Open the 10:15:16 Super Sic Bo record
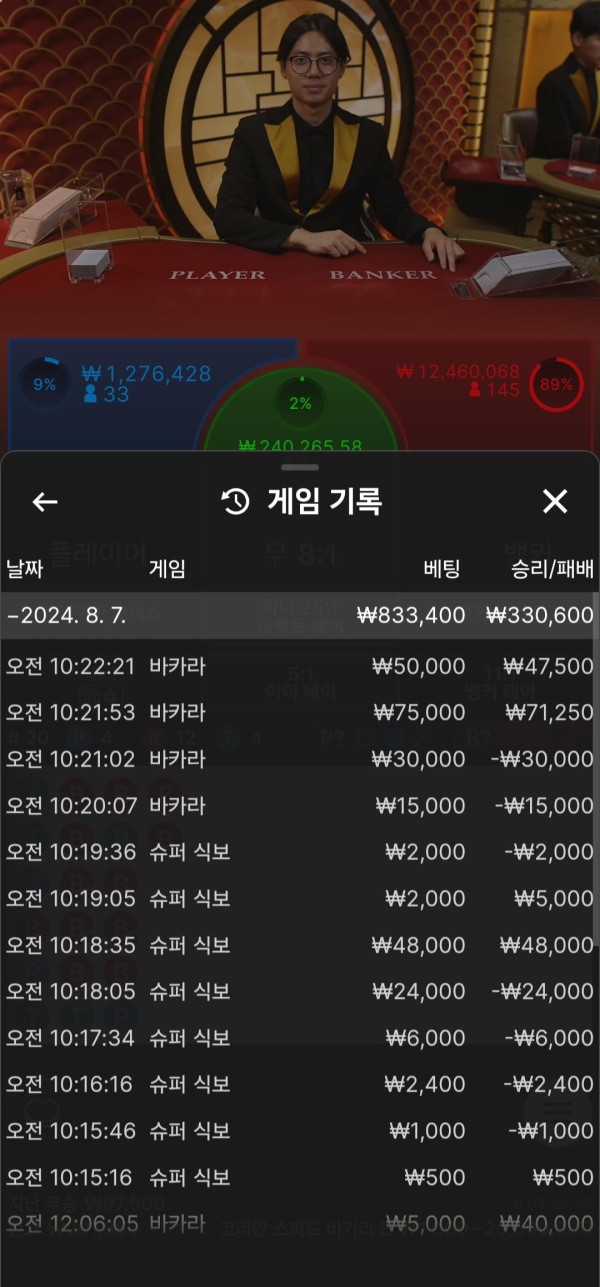Screen dimensions: 600x1287 (298, 1177)
